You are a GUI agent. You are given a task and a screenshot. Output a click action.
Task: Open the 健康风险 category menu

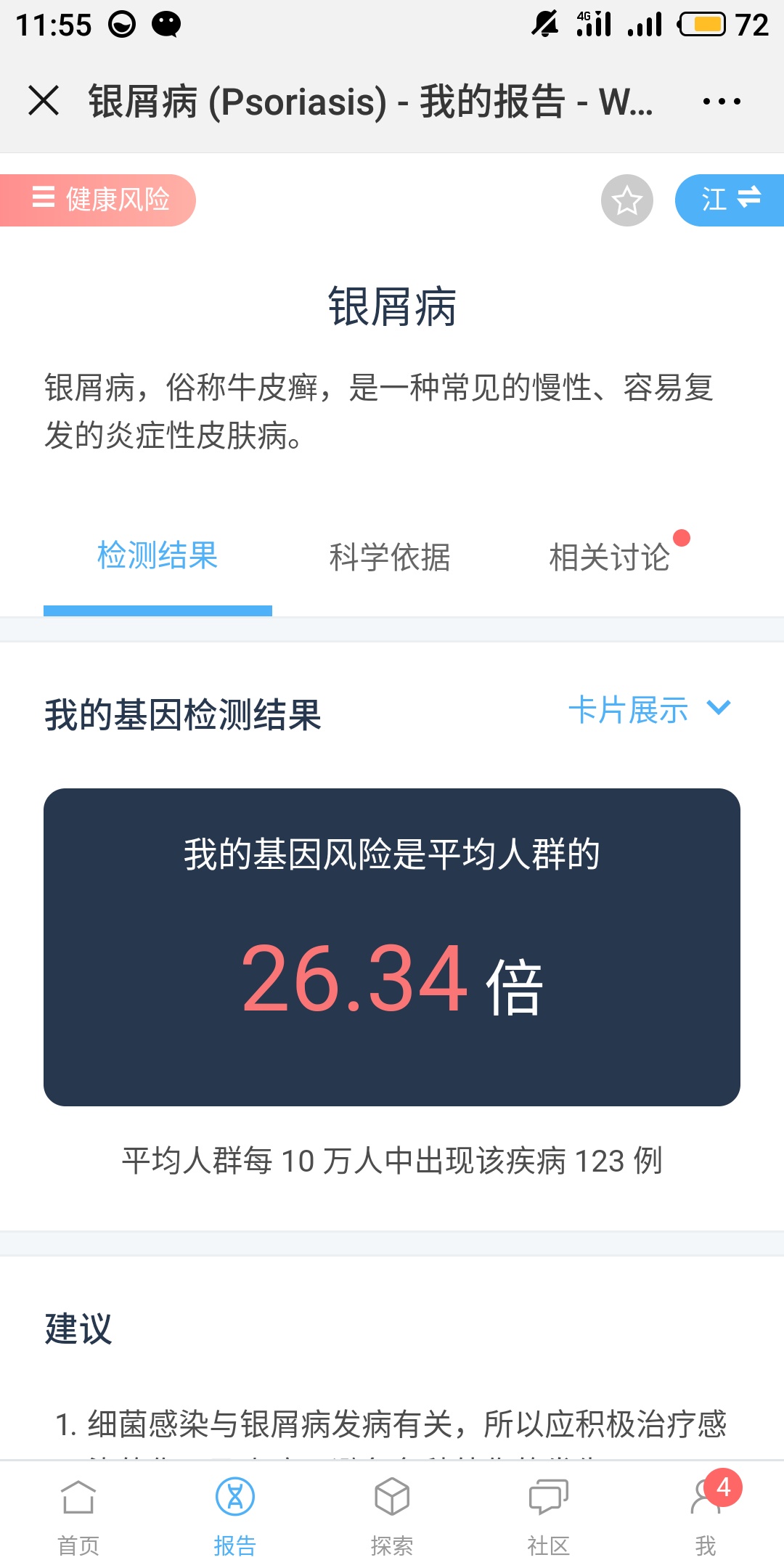(x=98, y=200)
